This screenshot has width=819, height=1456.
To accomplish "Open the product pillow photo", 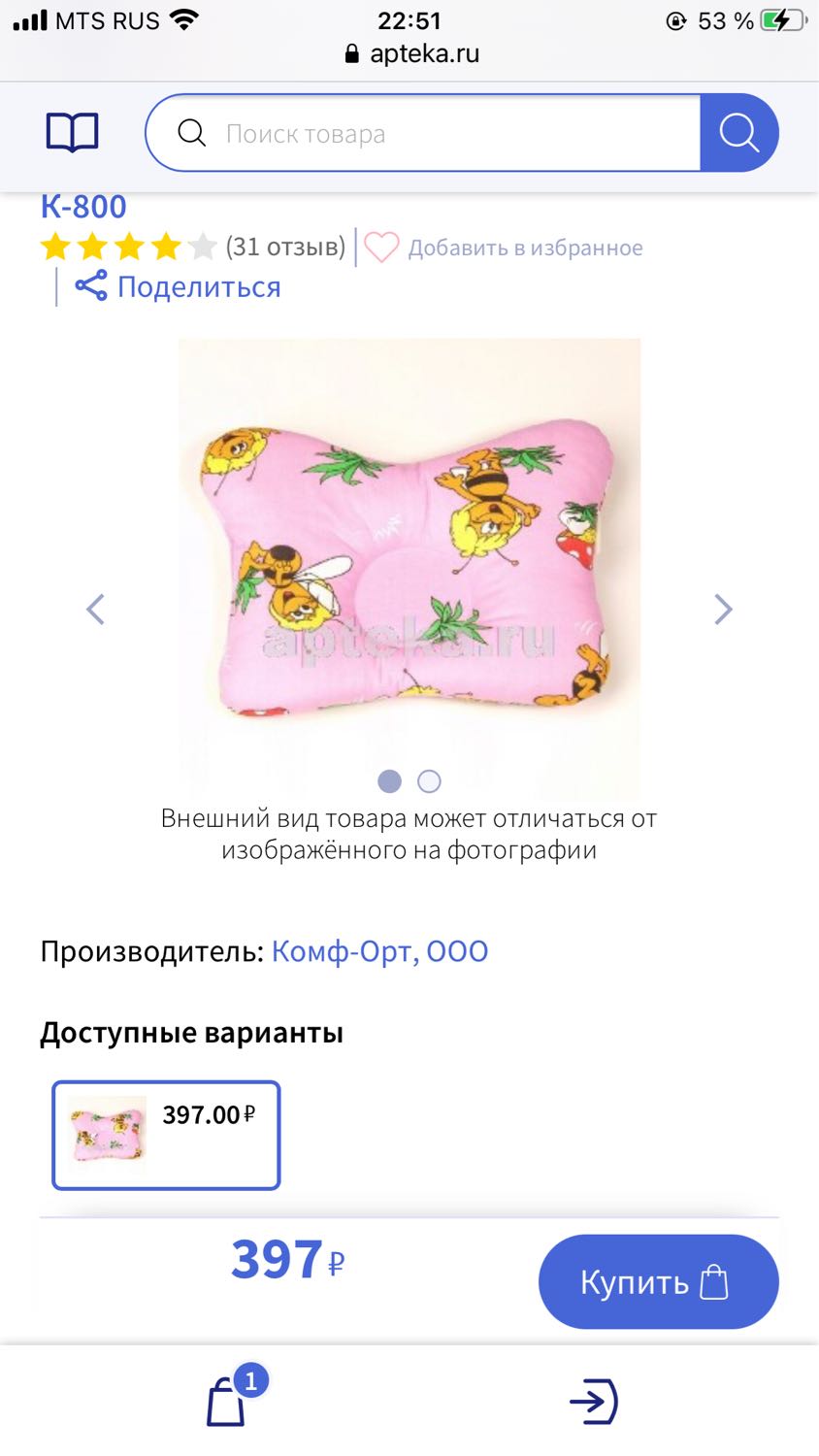I will click(x=409, y=568).
